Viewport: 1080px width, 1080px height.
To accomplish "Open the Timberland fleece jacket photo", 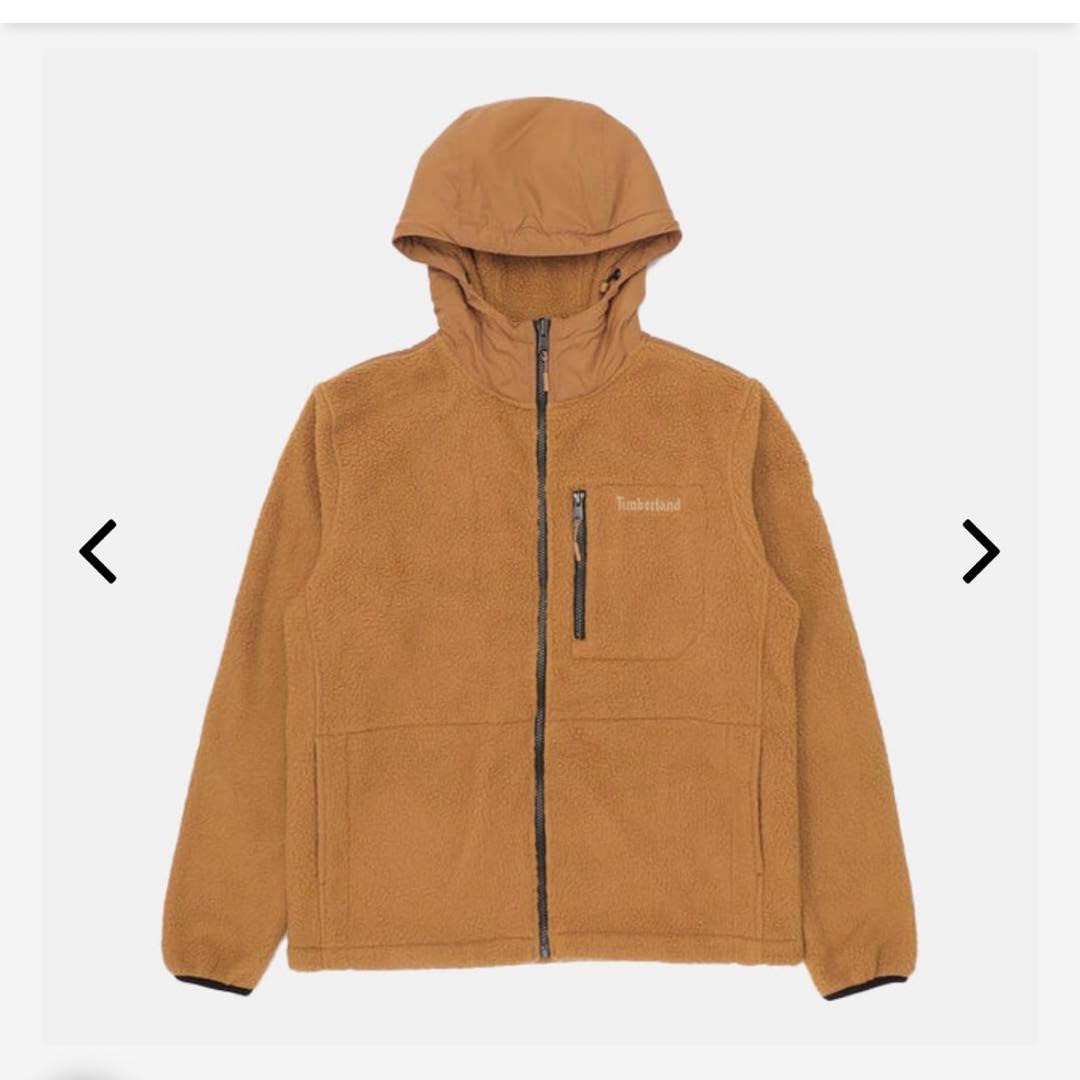I will tap(540, 560).
